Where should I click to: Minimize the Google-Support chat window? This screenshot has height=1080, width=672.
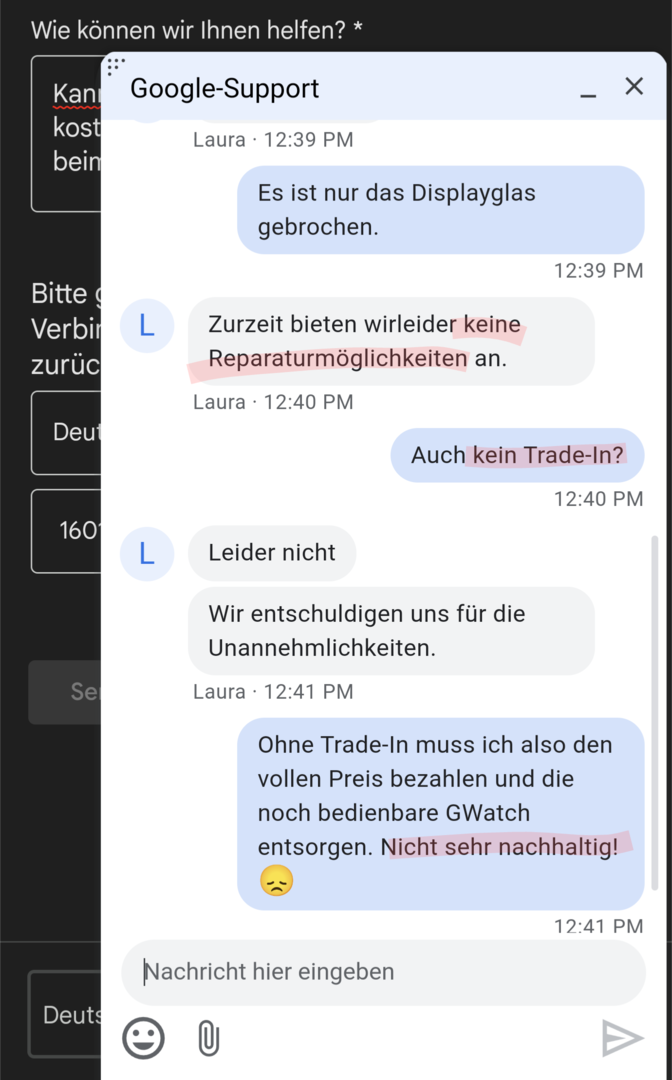click(x=588, y=89)
